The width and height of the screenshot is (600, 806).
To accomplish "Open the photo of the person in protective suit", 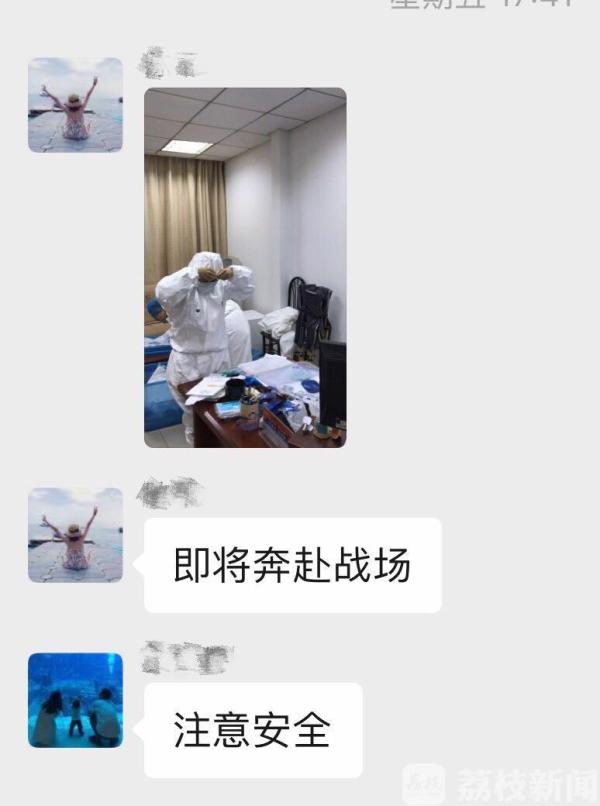I will 245,267.
